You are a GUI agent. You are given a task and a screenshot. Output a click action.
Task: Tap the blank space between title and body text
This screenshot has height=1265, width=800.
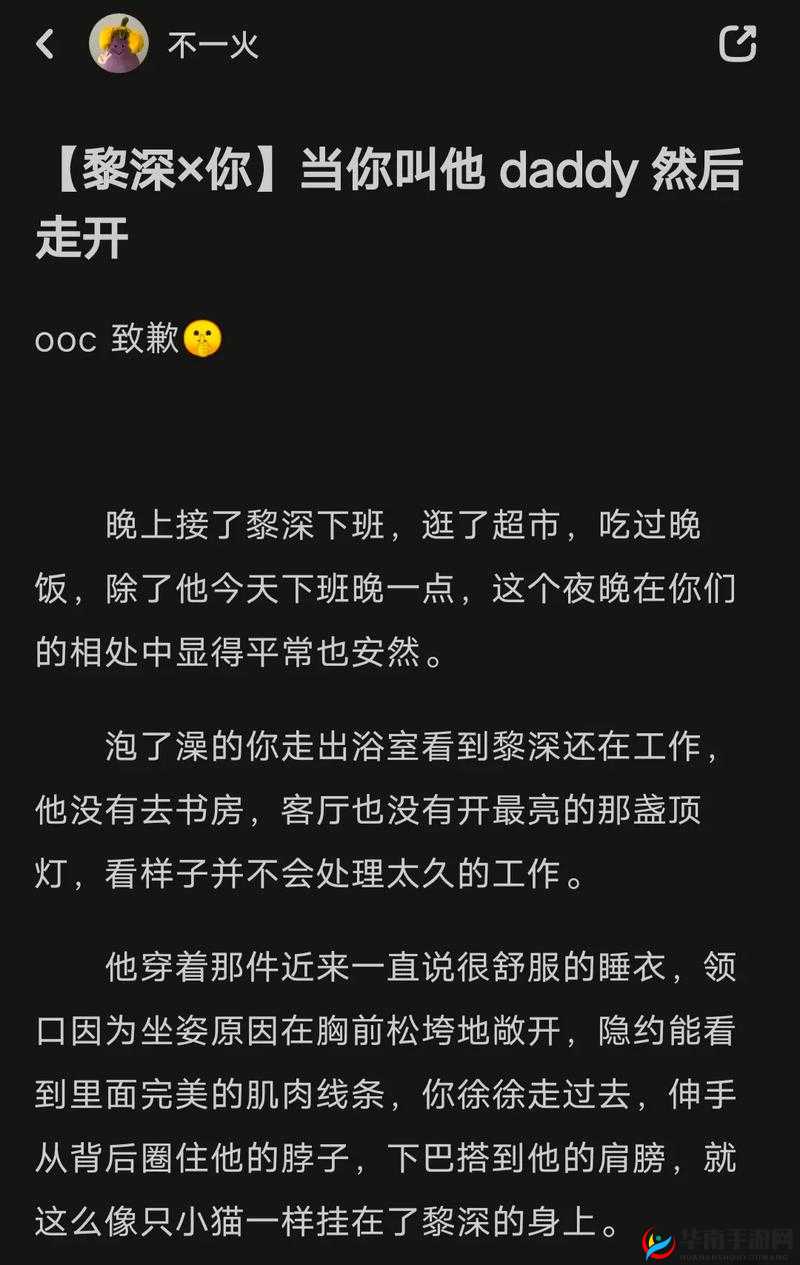(x=400, y=430)
